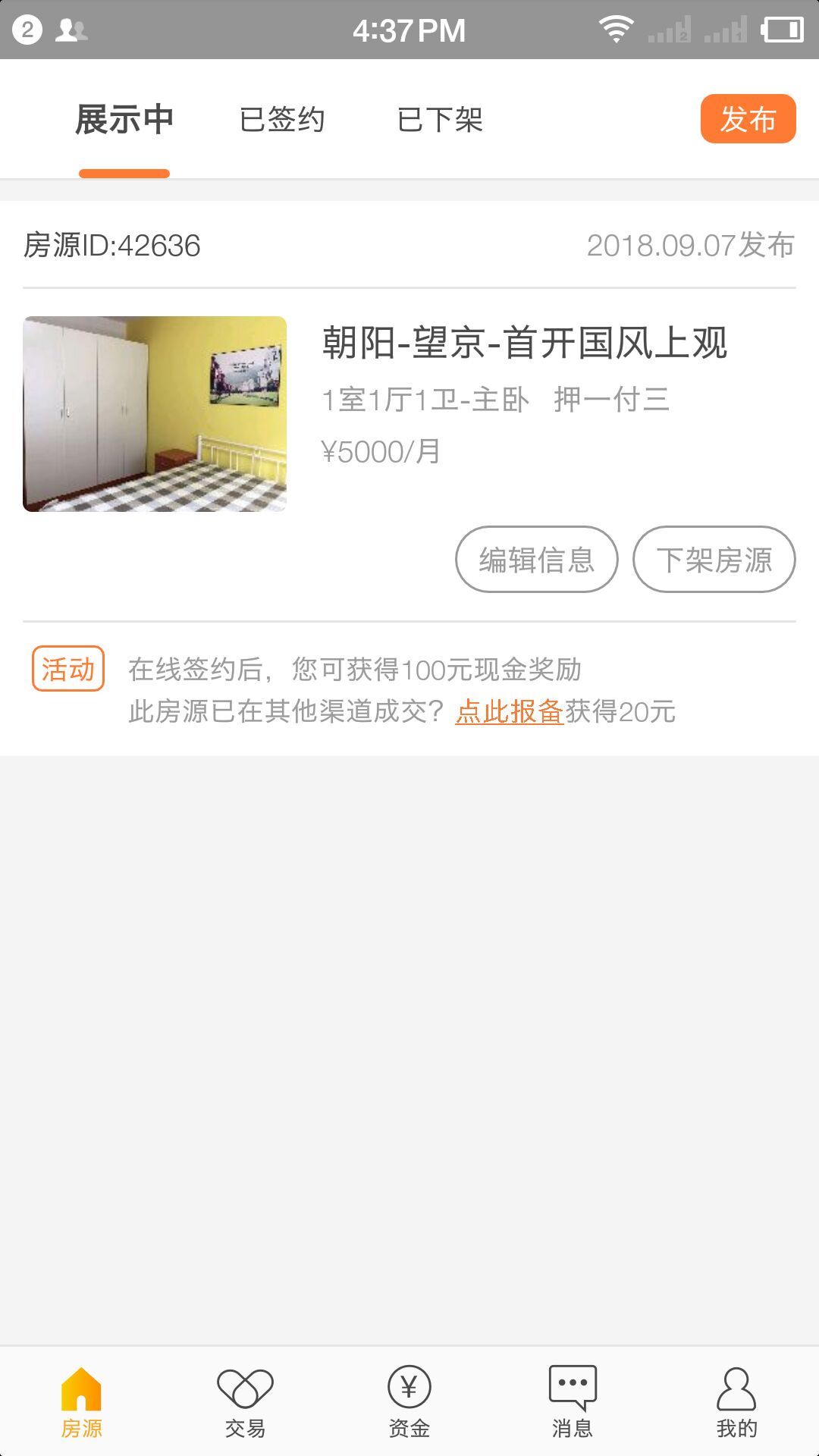Tap the orange 发布 button
The height and width of the screenshot is (1456, 819).
coord(748,119)
